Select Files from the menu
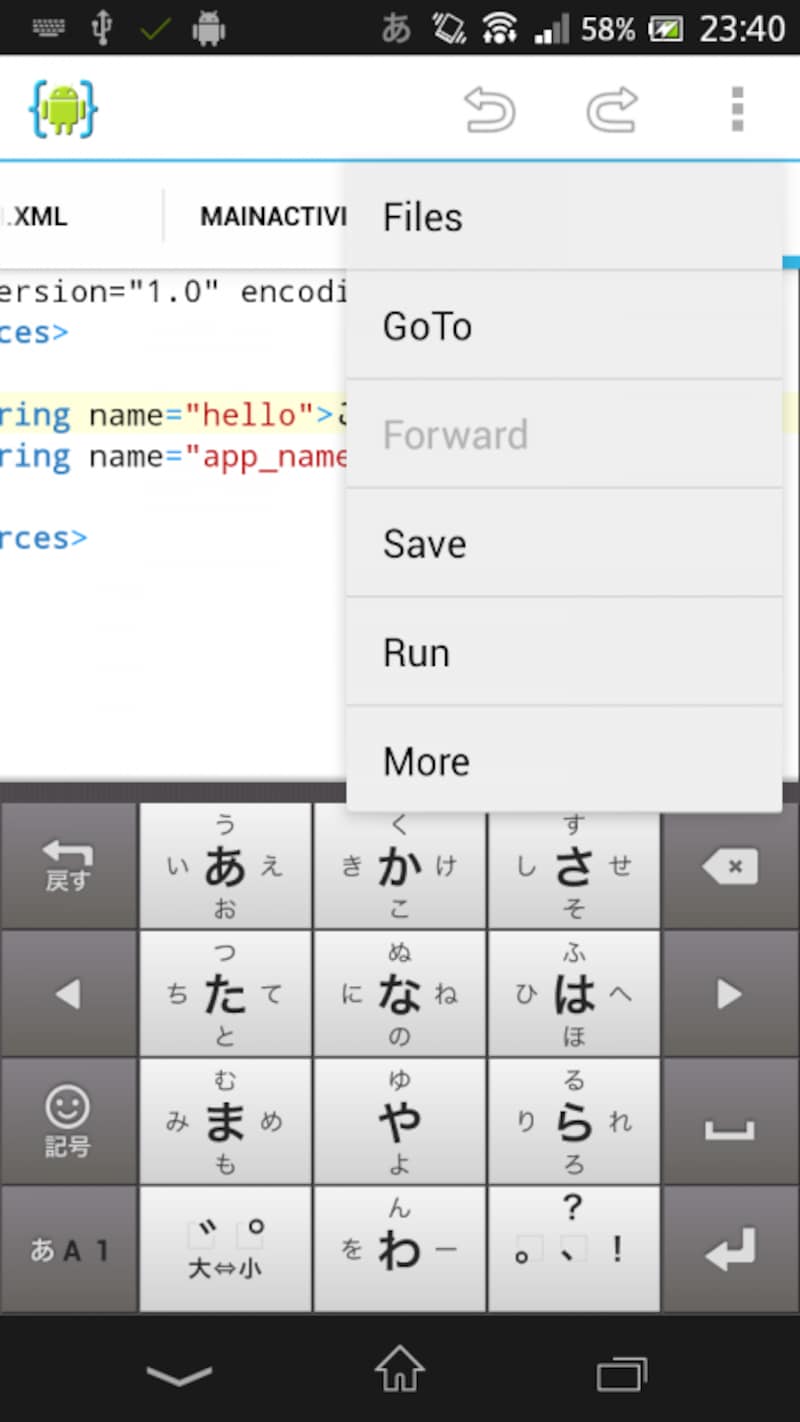 563,217
